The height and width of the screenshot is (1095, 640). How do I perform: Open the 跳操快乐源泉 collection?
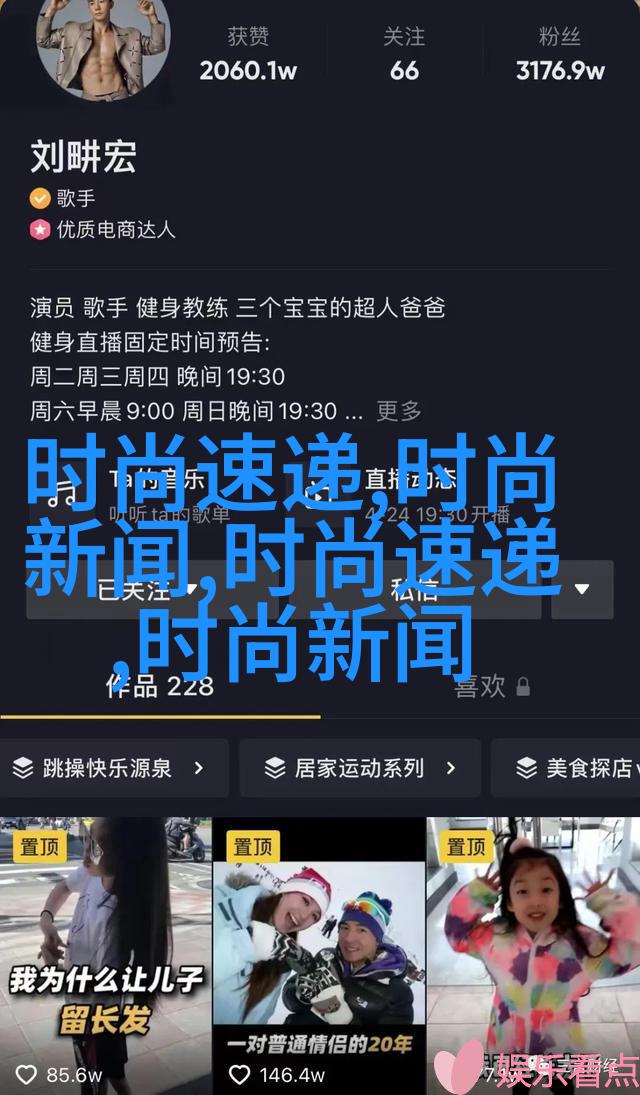(x=108, y=768)
